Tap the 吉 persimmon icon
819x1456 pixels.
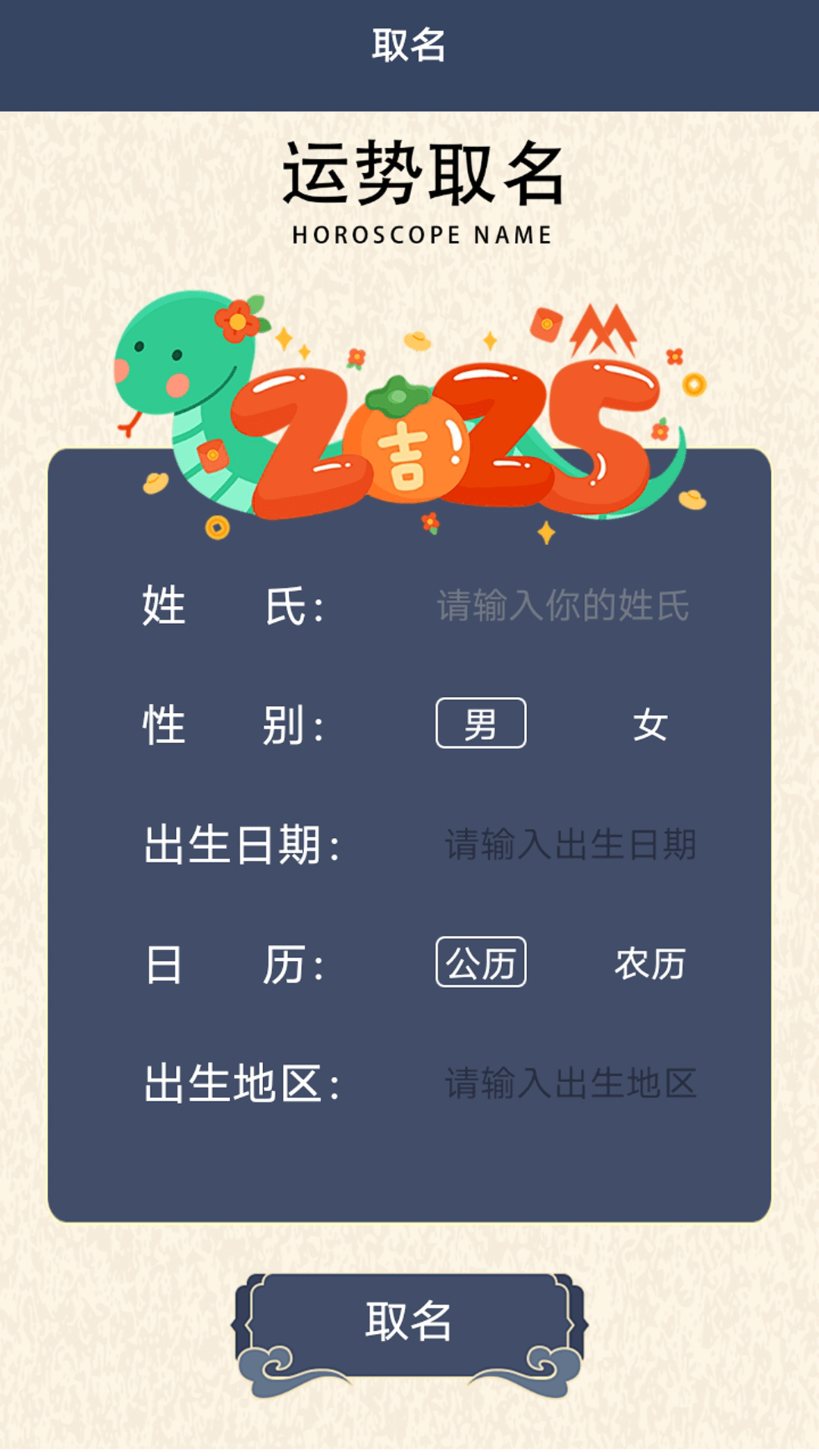pyautogui.click(x=409, y=447)
